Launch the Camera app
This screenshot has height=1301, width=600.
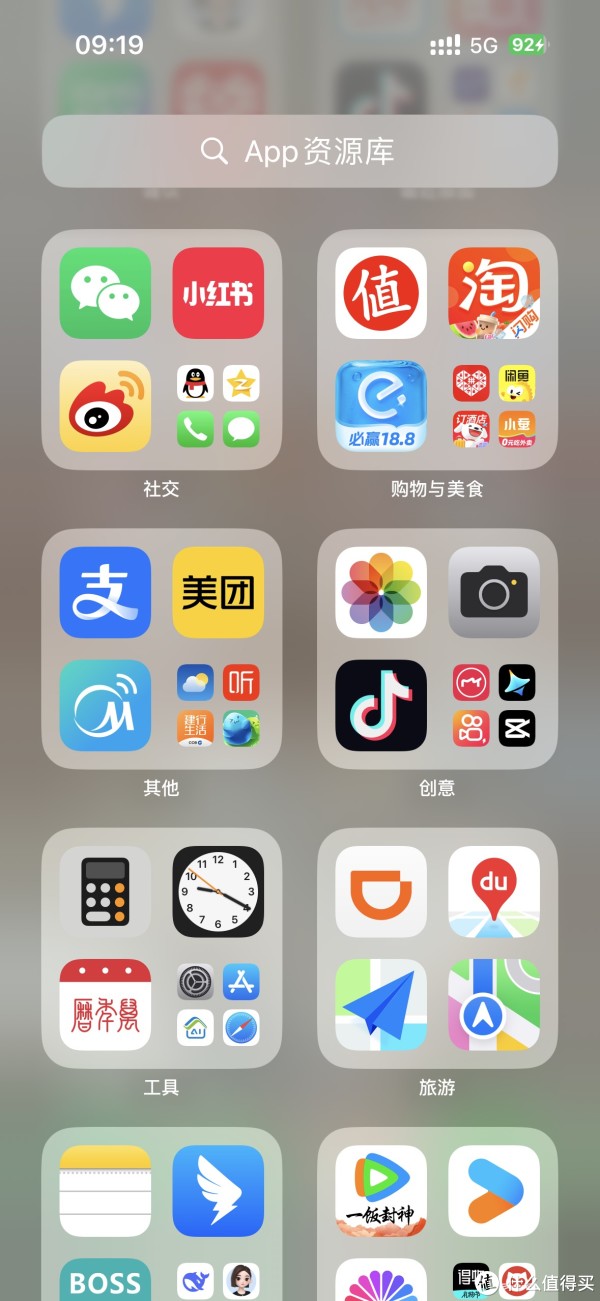pyautogui.click(x=494, y=592)
